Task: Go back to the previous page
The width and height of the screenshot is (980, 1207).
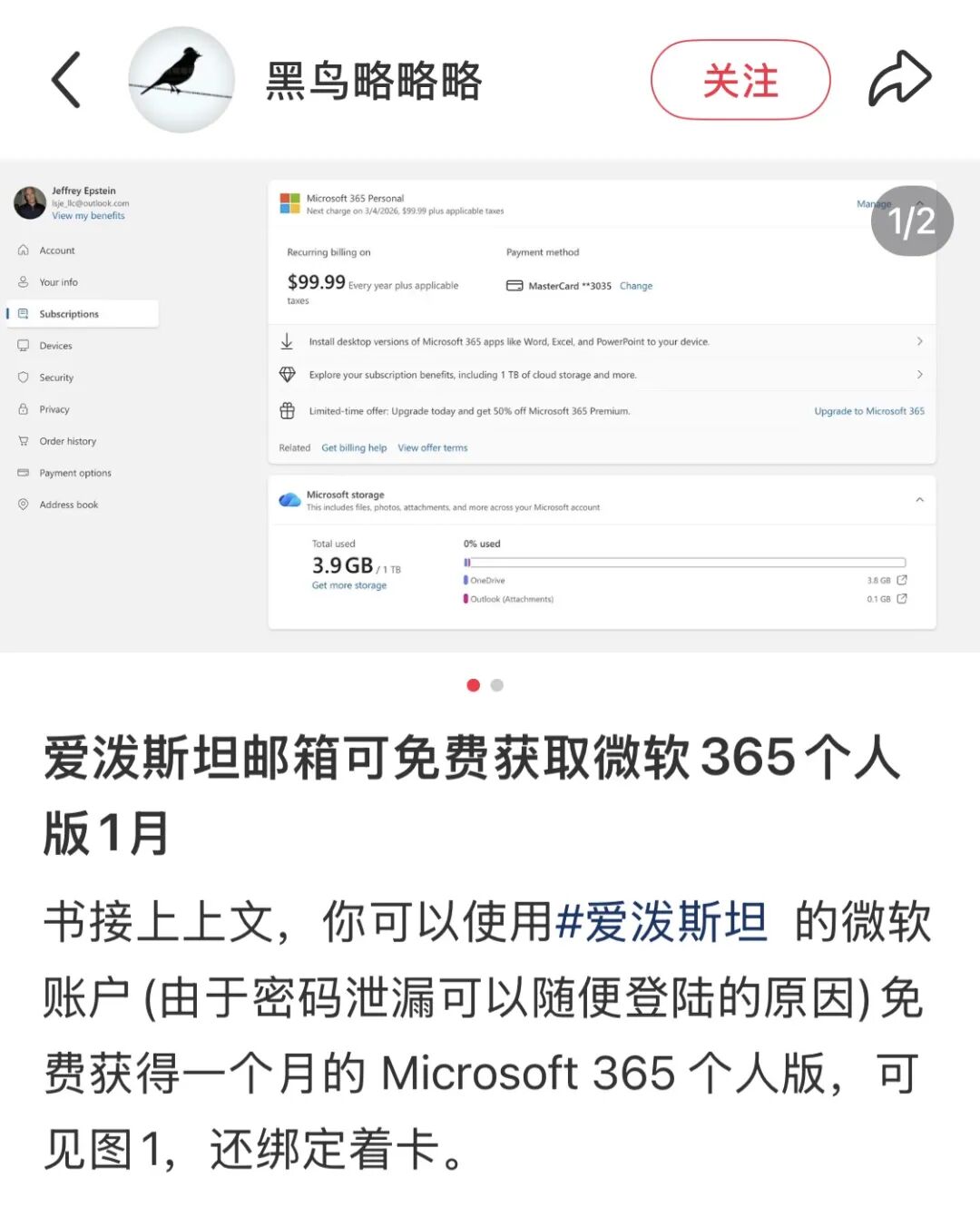Action: [x=66, y=80]
